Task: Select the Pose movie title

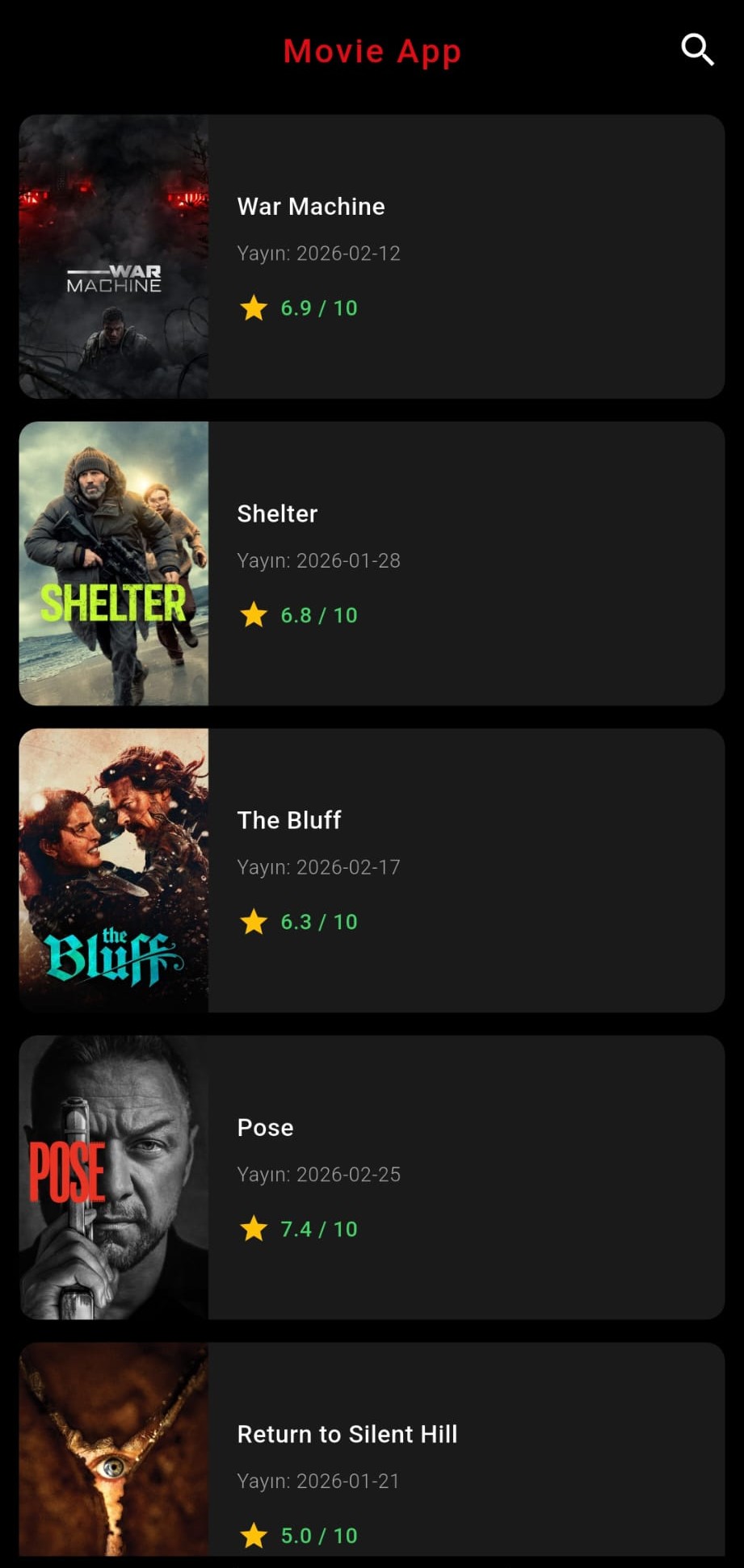Action: (264, 1127)
